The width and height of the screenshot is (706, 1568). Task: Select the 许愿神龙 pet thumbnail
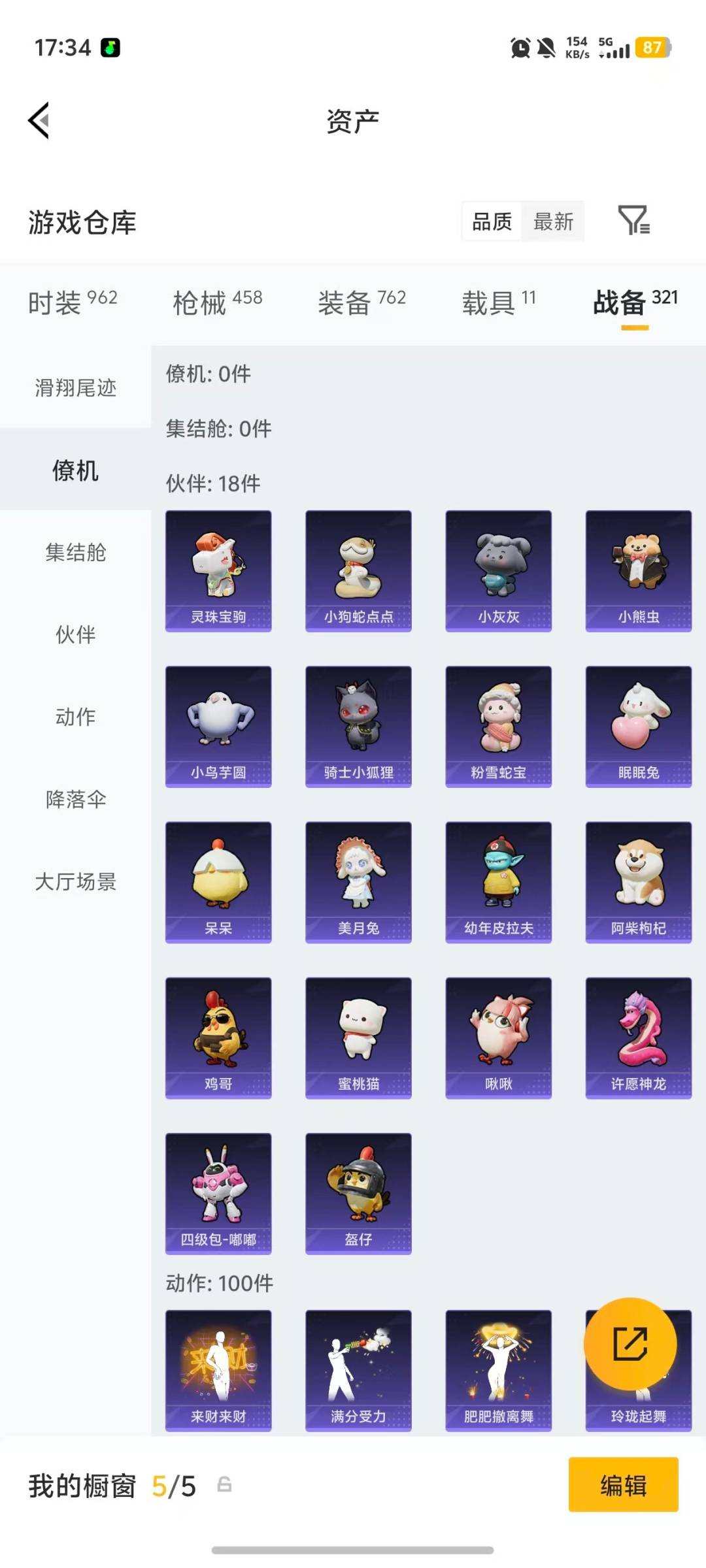pos(639,1037)
